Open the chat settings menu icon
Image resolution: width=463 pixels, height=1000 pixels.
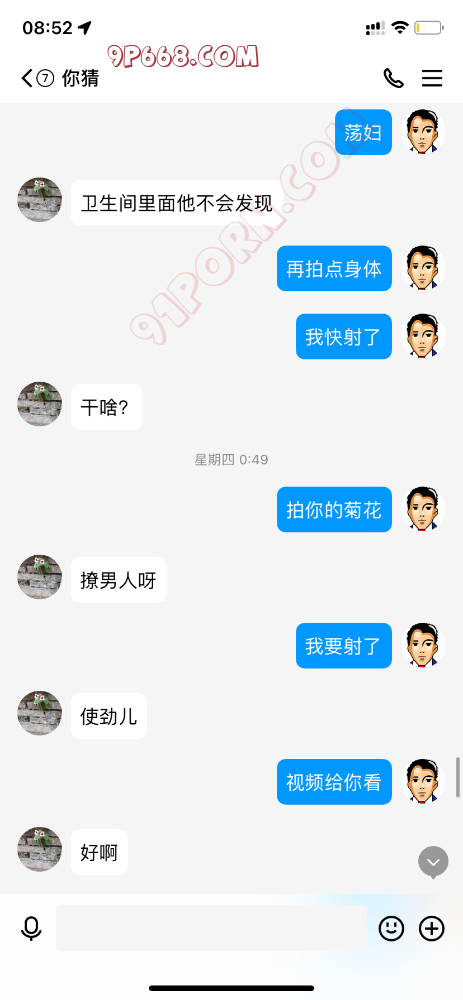[432, 78]
